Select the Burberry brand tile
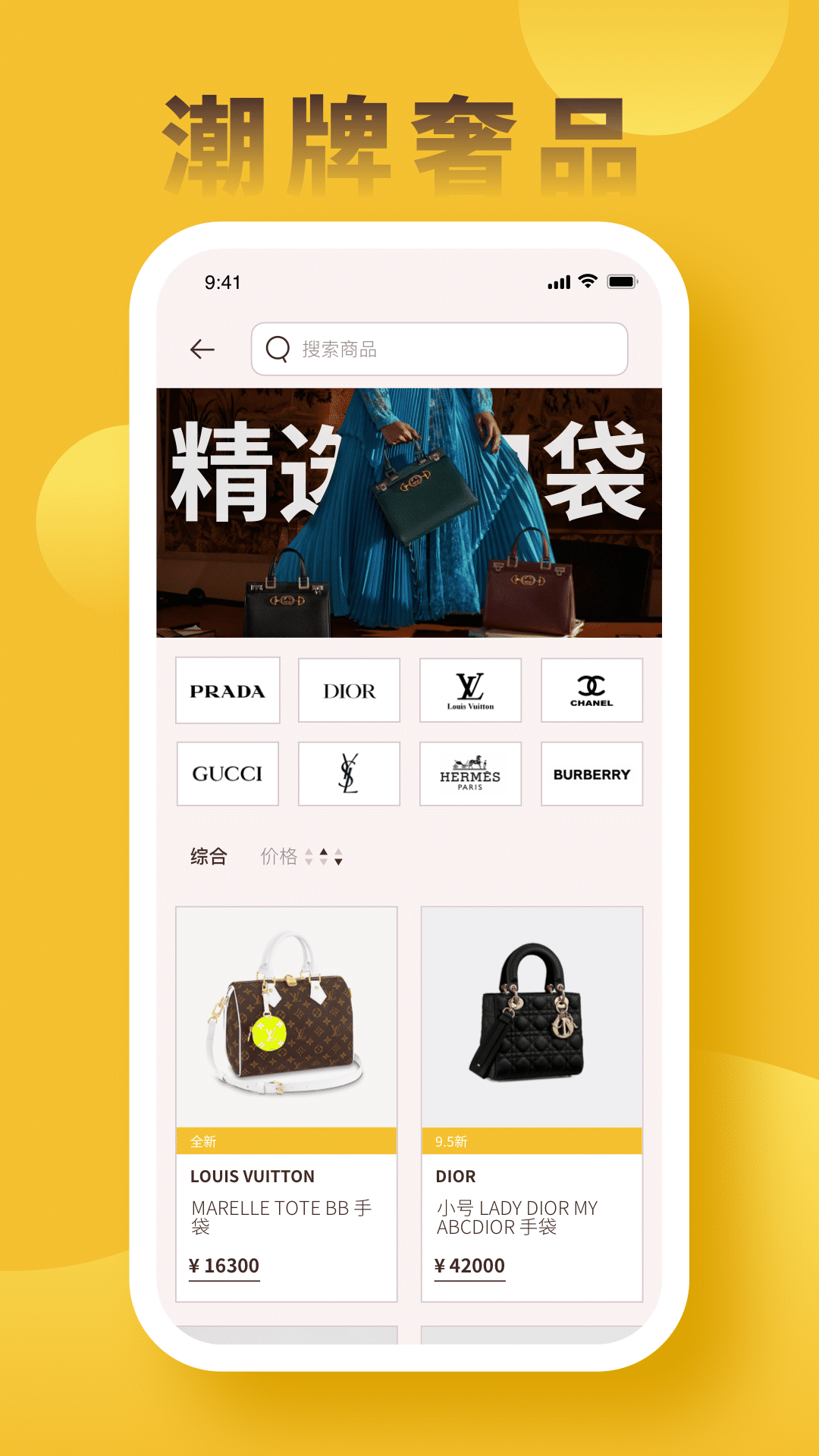This screenshot has width=819, height=1456. [x=591, y=773]
